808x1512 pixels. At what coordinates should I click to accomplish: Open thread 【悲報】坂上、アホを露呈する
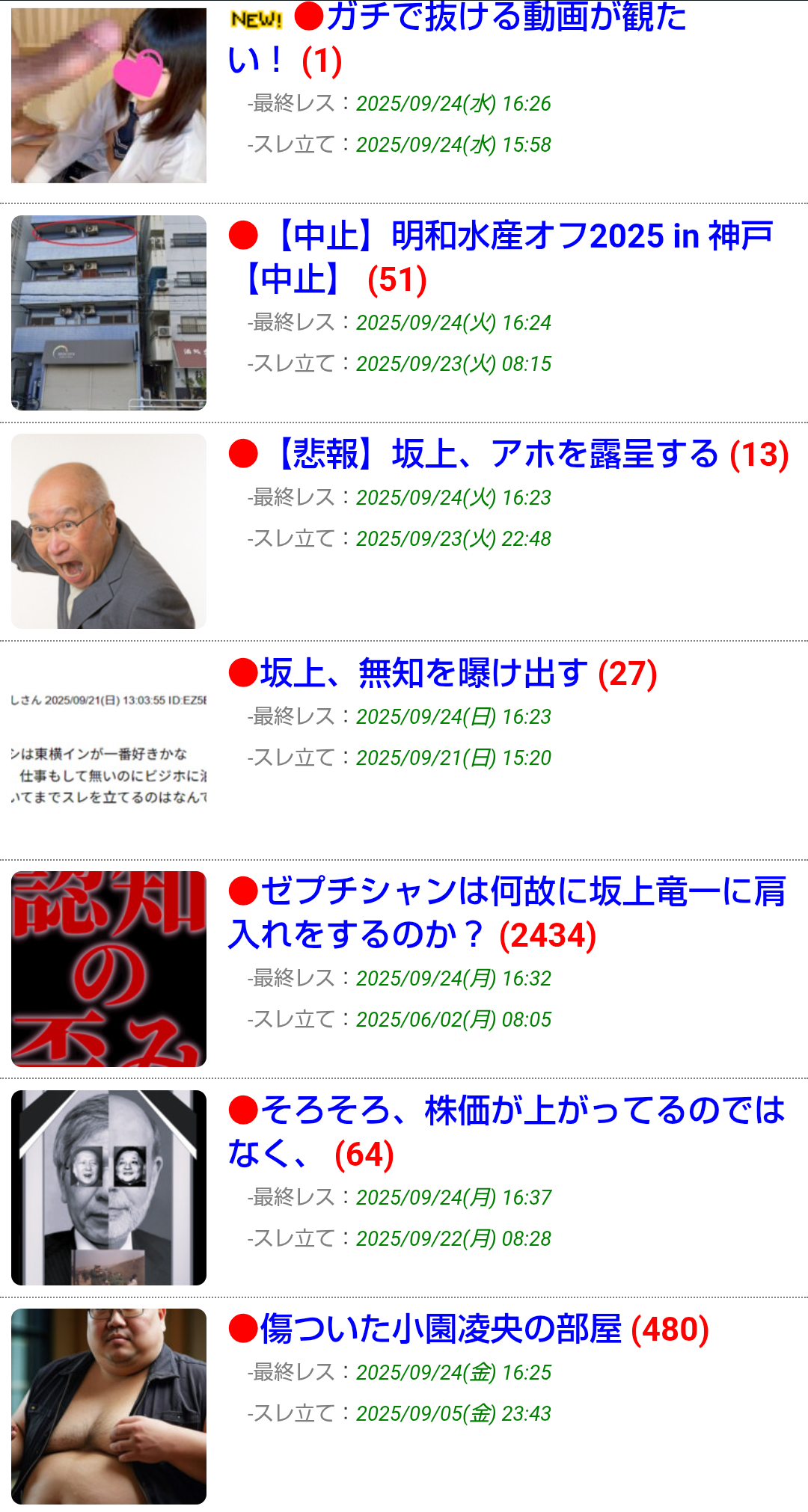[x=494, y=454]
